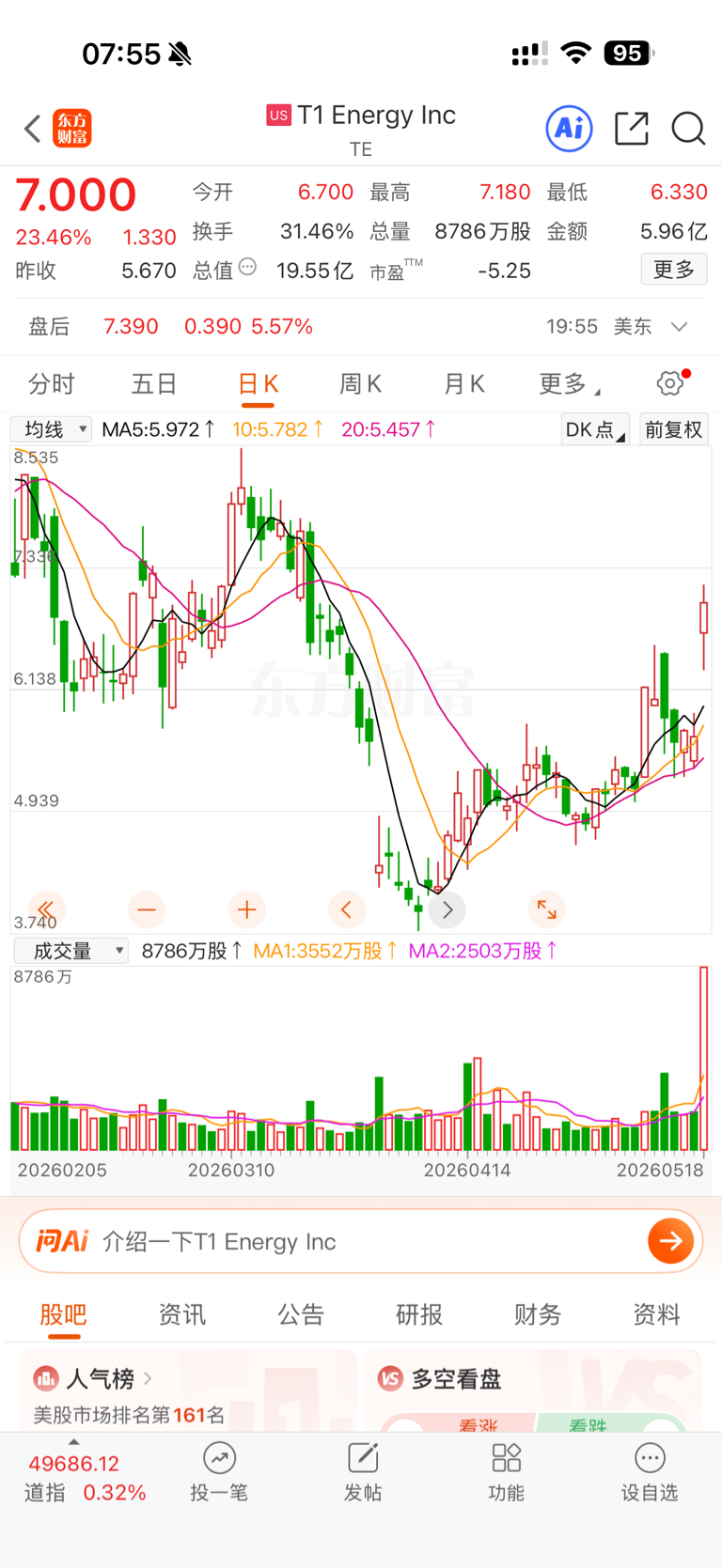
Task: Add stock via 设自选
Action: tap(650, 1472)
